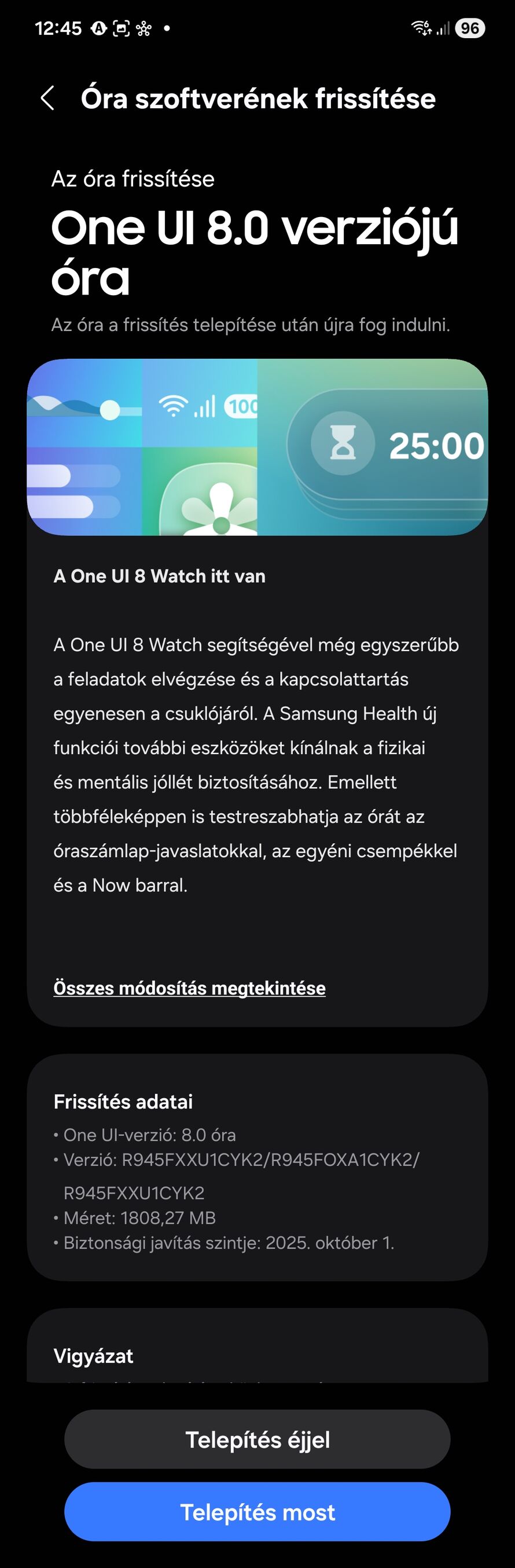The width and height of the screenshot is (515, 1568).
Task: Go back from the watch software update
Action: pos(47,98)
